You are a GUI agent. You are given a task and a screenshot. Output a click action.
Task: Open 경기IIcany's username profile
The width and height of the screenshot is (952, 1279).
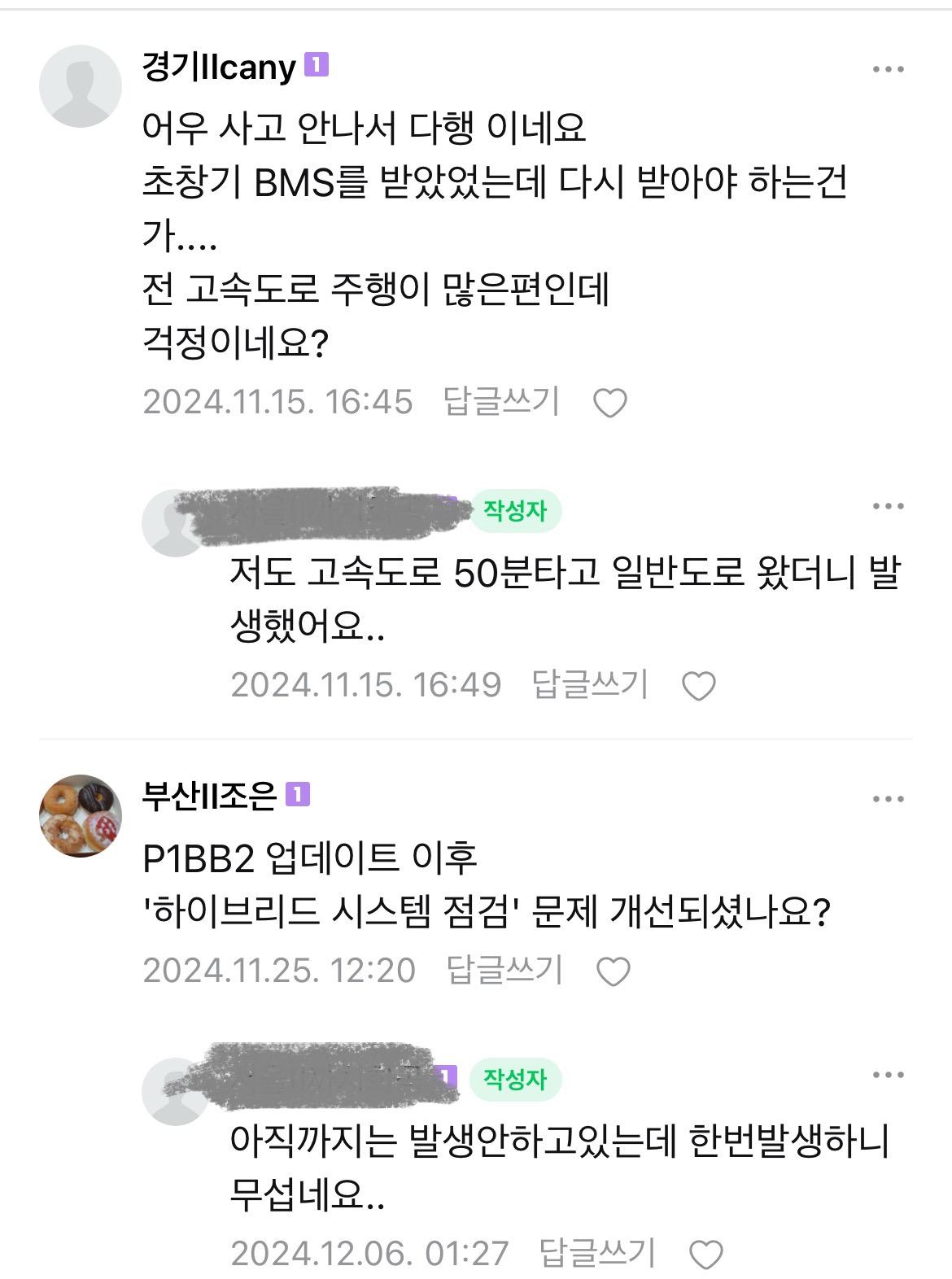pos(219,67)
